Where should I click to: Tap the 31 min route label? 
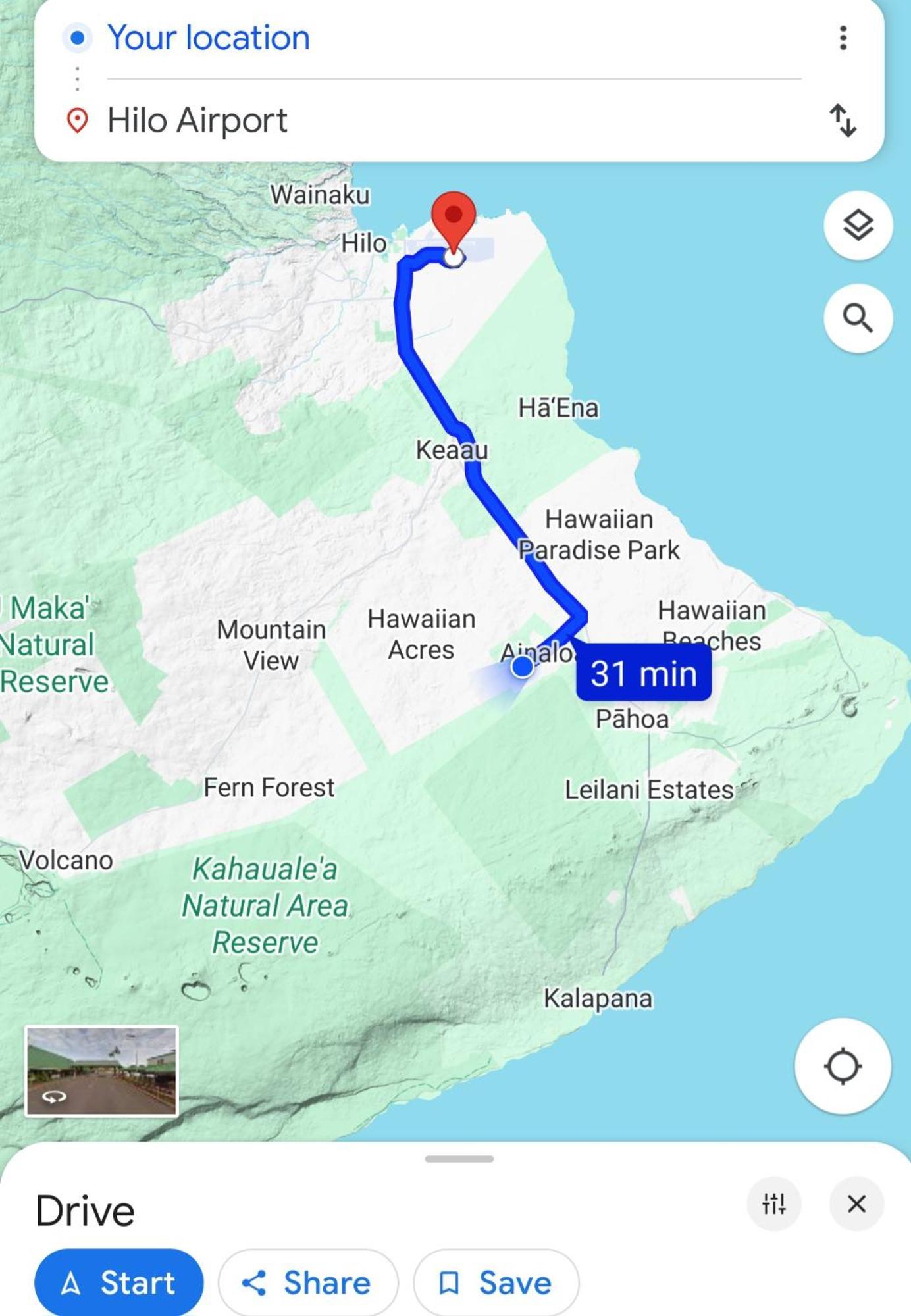[643, 673]
